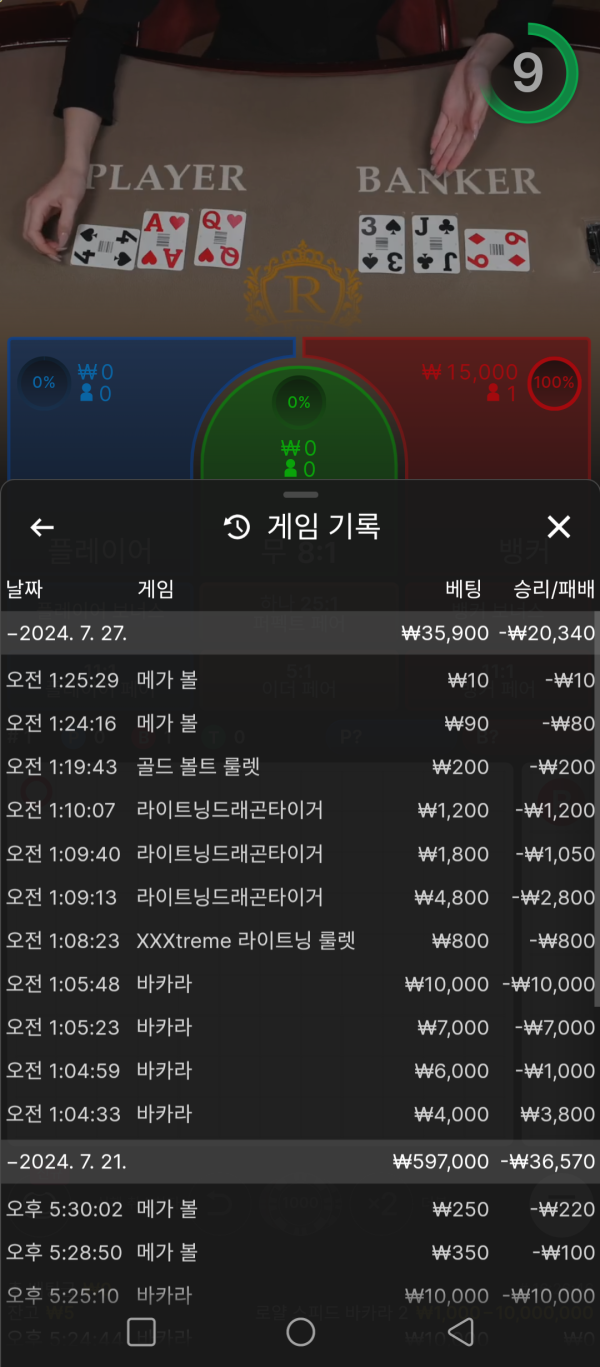The width and height of the screenshot is (600, 1367).
Task: View the 메가 볼 record at 오후 5:30:02
Action: (x=298, y=1209)
